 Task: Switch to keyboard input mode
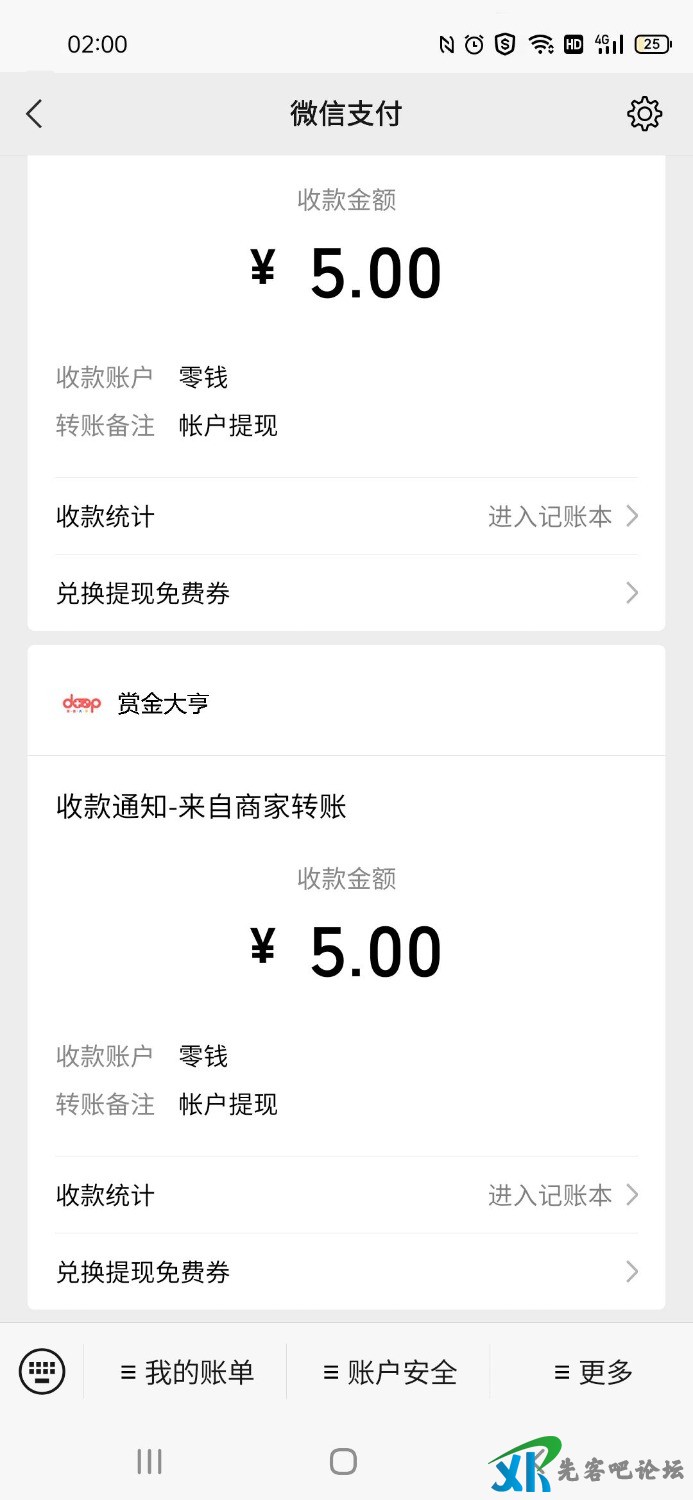(x=42, y=1371)
